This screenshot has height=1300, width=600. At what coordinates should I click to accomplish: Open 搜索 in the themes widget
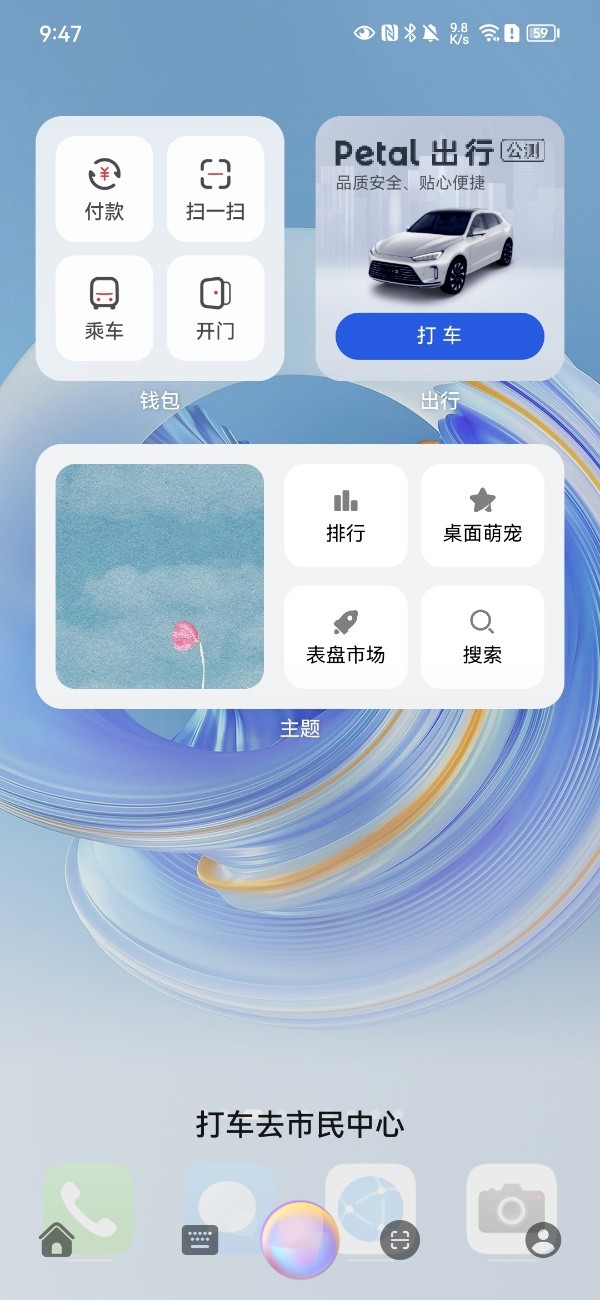point(482,637)
